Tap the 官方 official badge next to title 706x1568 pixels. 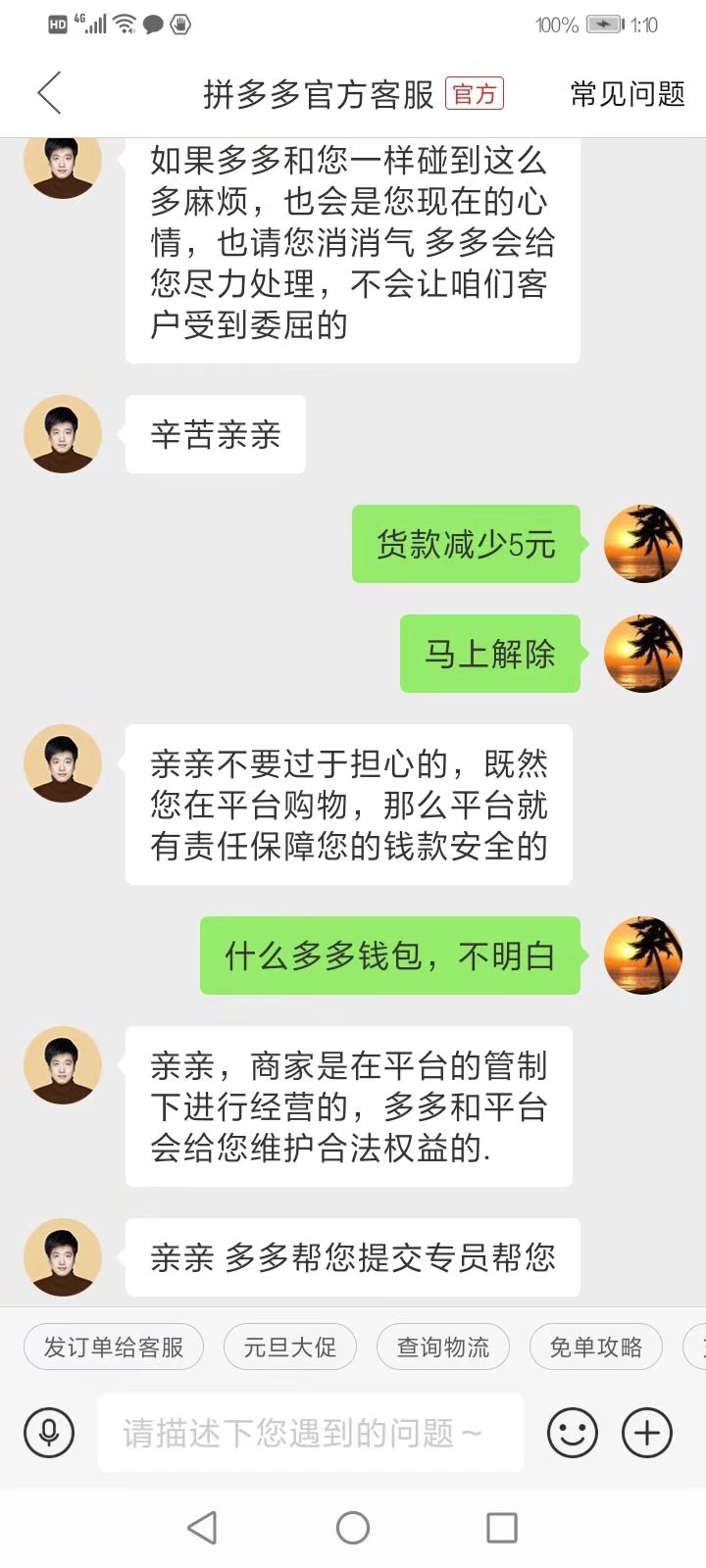475,94
